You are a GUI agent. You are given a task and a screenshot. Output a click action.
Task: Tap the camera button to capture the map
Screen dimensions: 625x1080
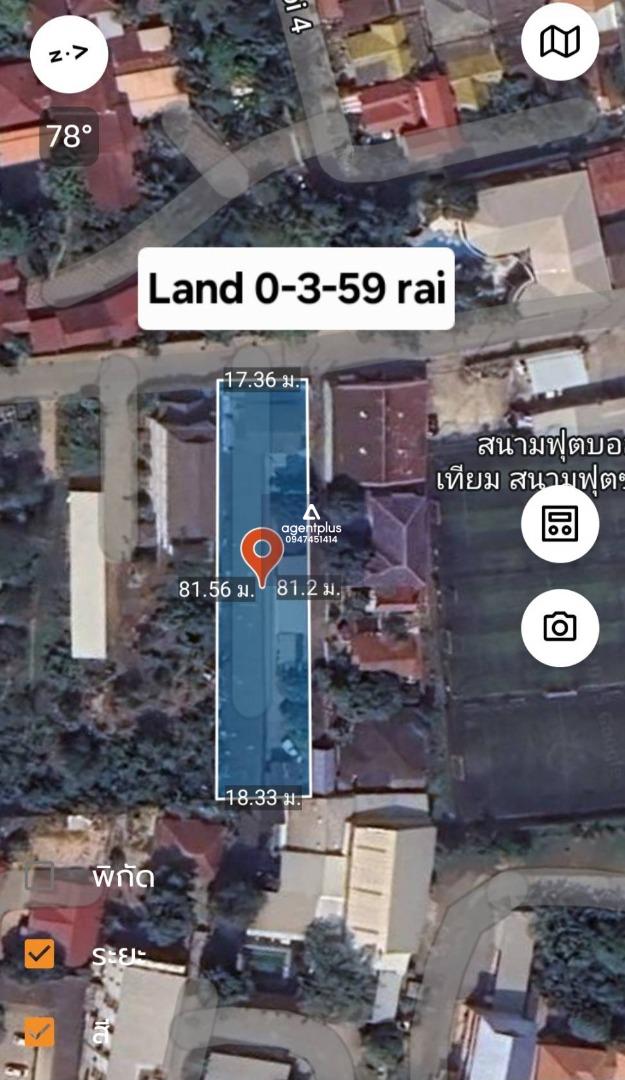560,627
